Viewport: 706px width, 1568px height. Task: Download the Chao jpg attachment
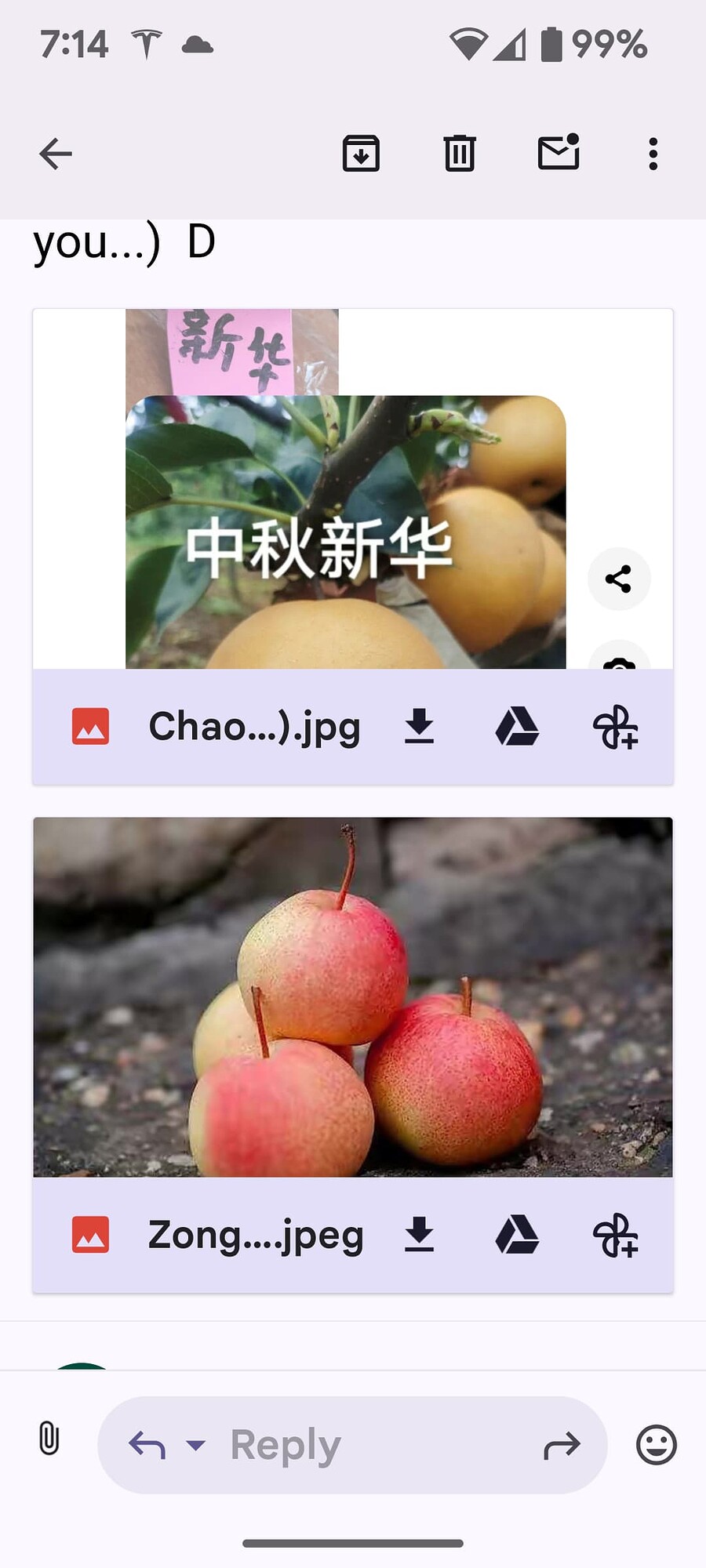click(x=420, y=726)
